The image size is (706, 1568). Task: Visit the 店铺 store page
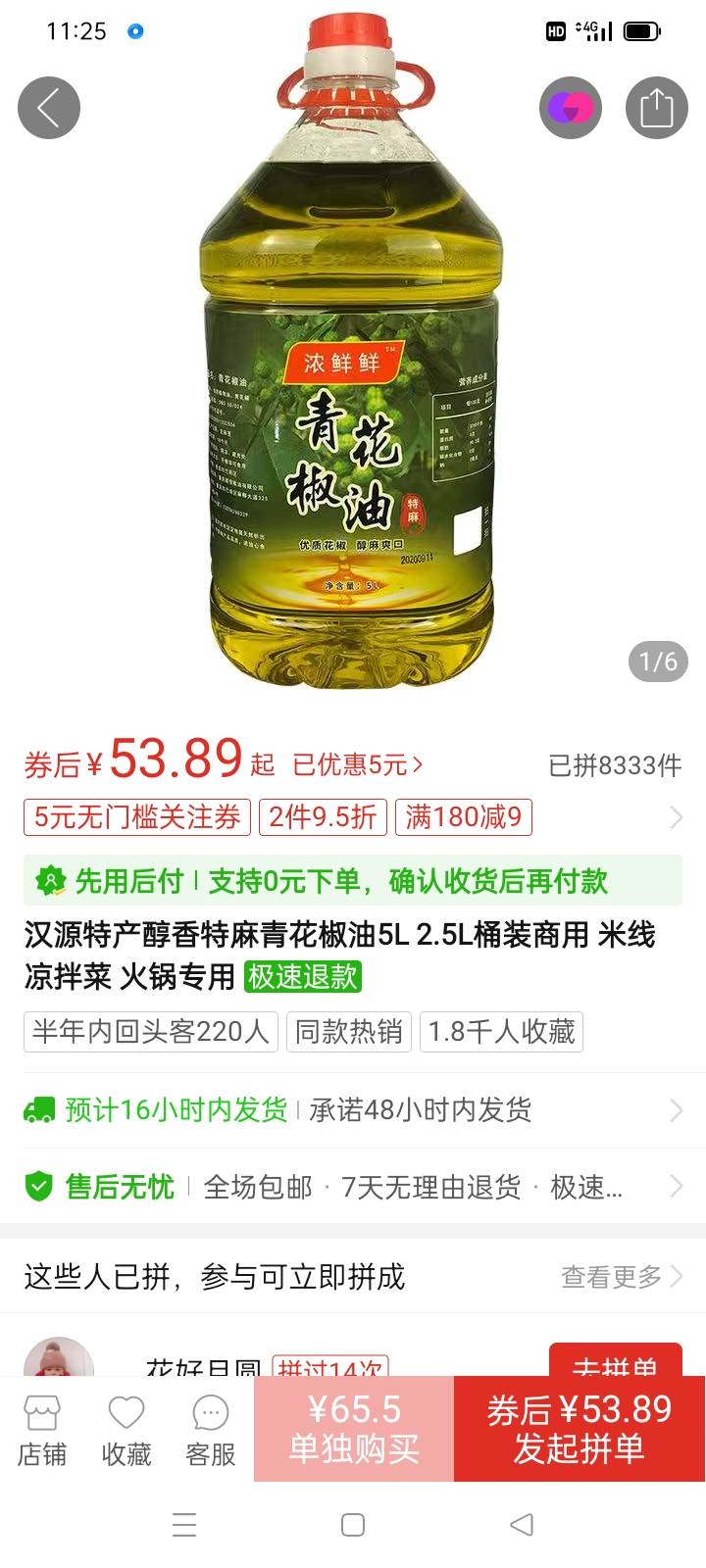(42, 1431)
